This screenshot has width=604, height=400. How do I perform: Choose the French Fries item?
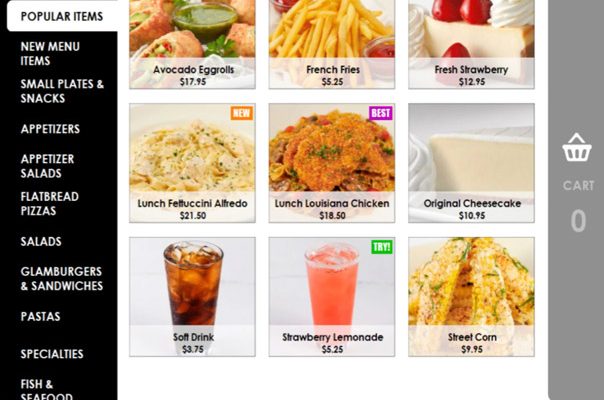coord(331,43)
